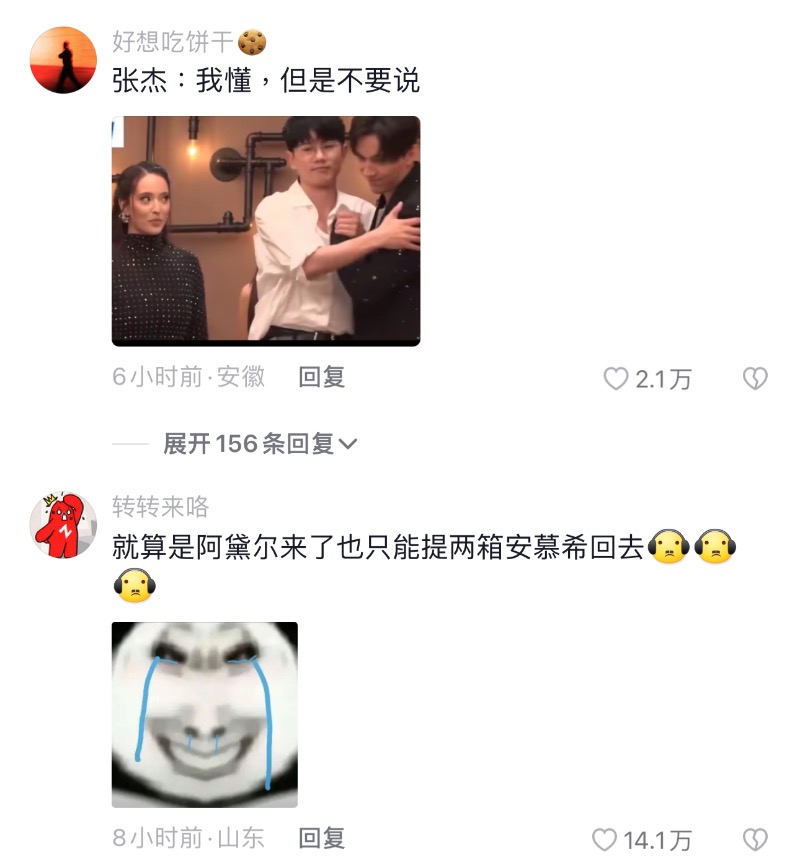View the crying panda meme image
Image resolution: width=800 pixels, height=858 pixels.
coord(204,714)
